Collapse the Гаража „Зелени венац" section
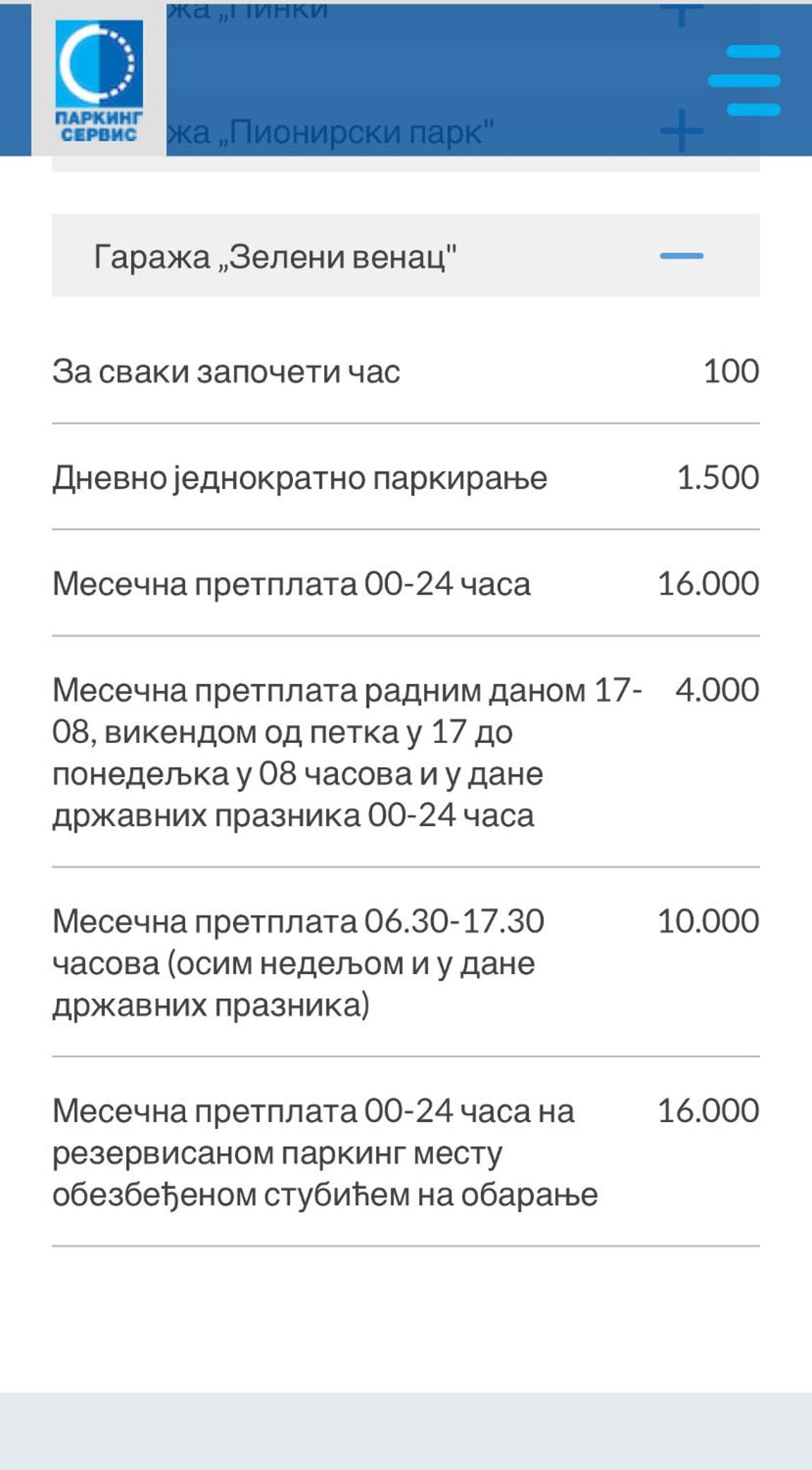The height and width of the screenshot is (1470, 812). [x=405, y=256]
